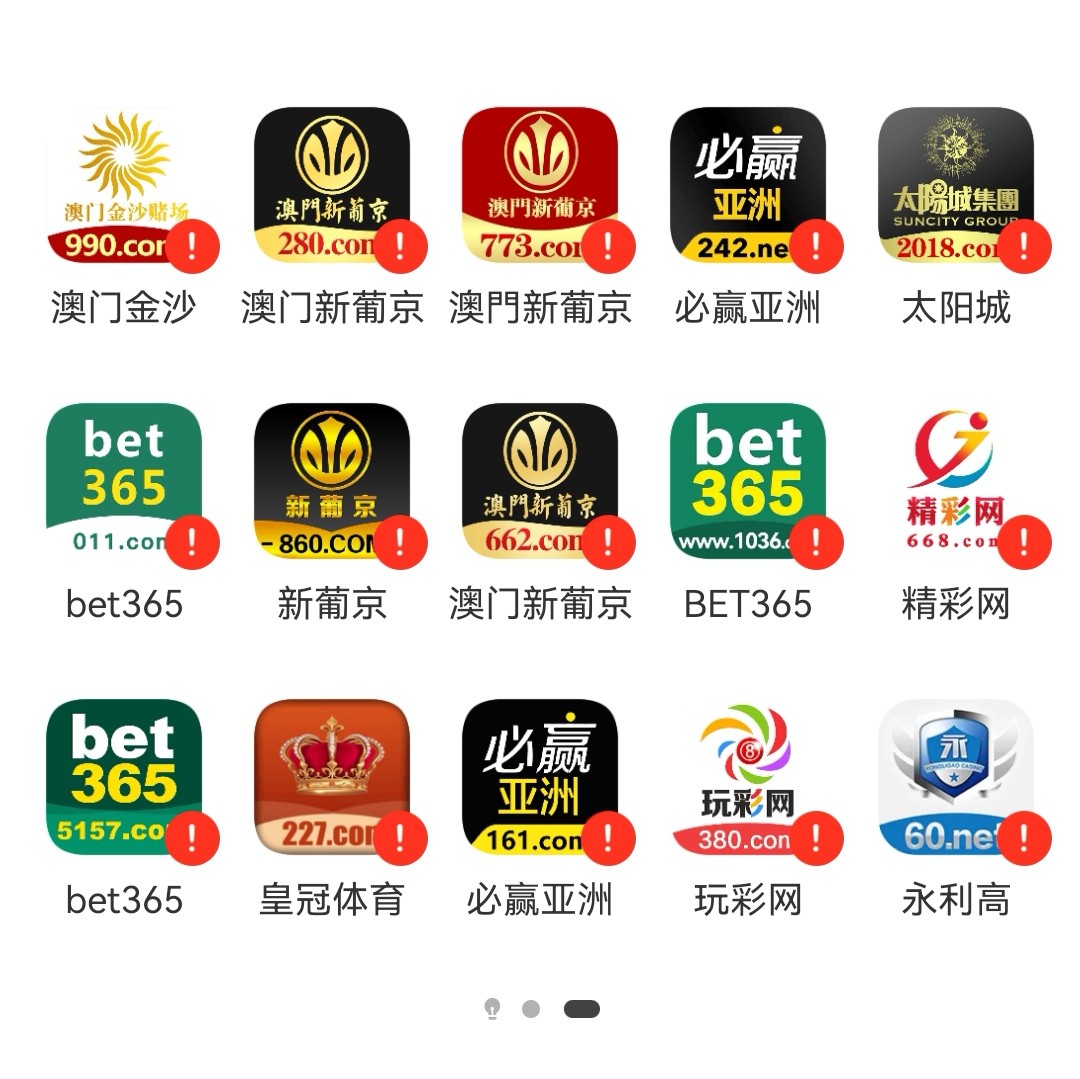
Task: Open the 新葡京 app
Action: tap(332, 481)
